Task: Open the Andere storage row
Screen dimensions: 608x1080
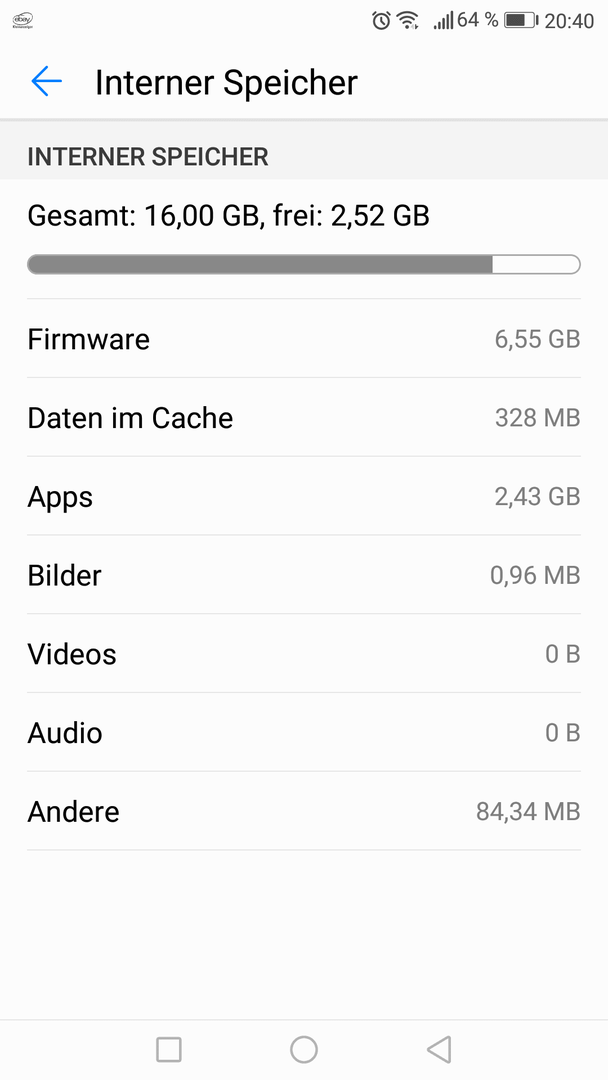Action: 304,811
